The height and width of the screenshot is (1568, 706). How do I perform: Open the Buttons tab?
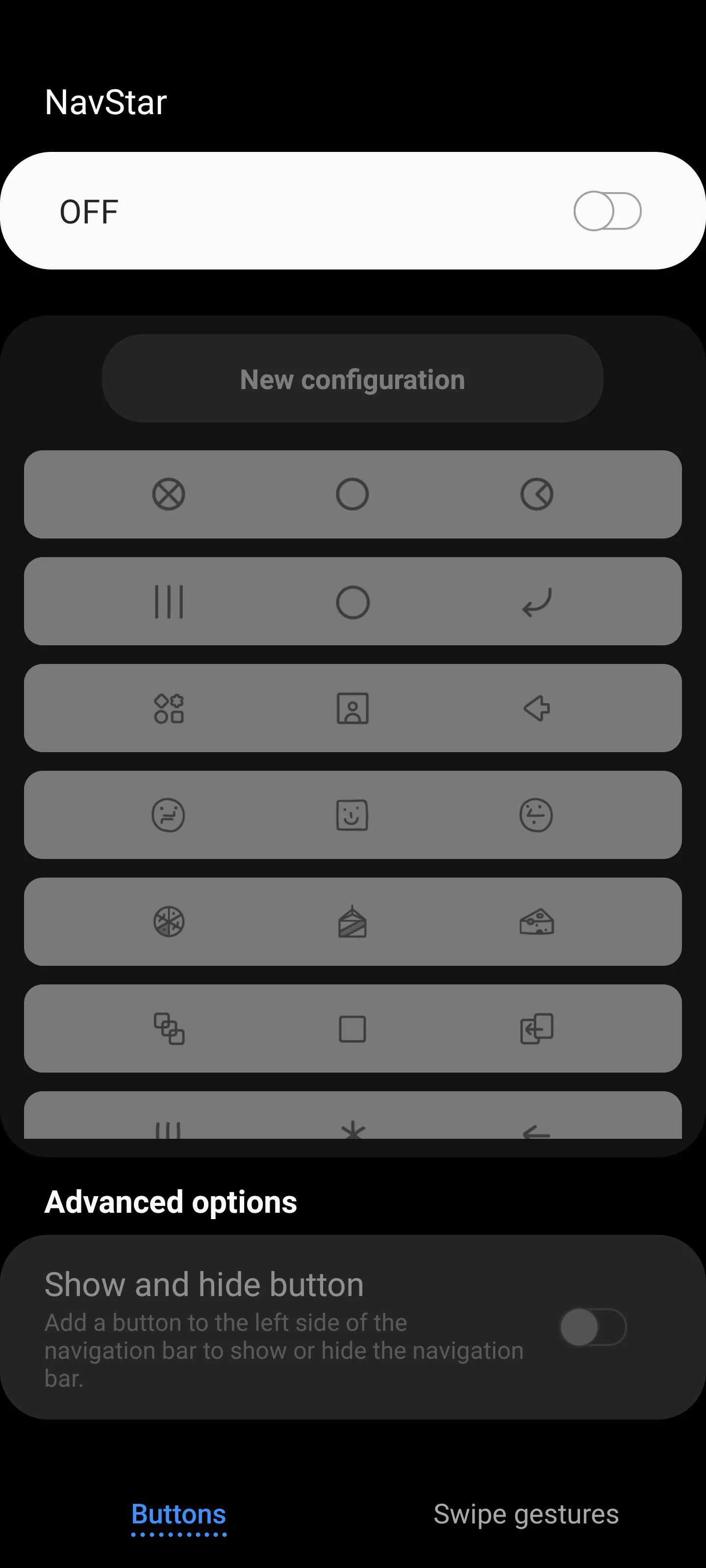[179, 1514]
